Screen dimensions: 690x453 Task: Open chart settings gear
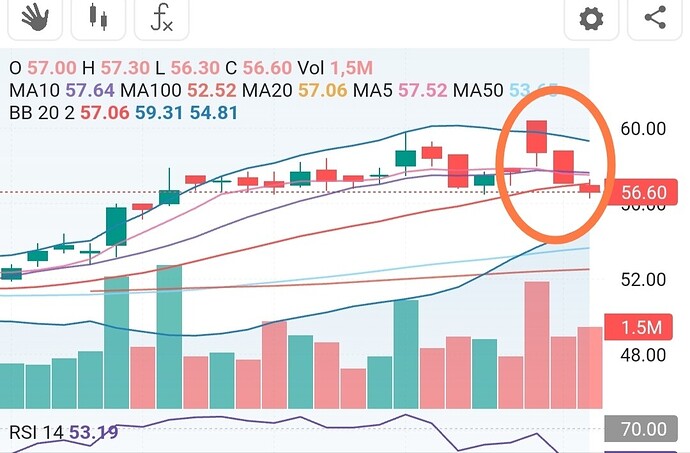[592, 19]
